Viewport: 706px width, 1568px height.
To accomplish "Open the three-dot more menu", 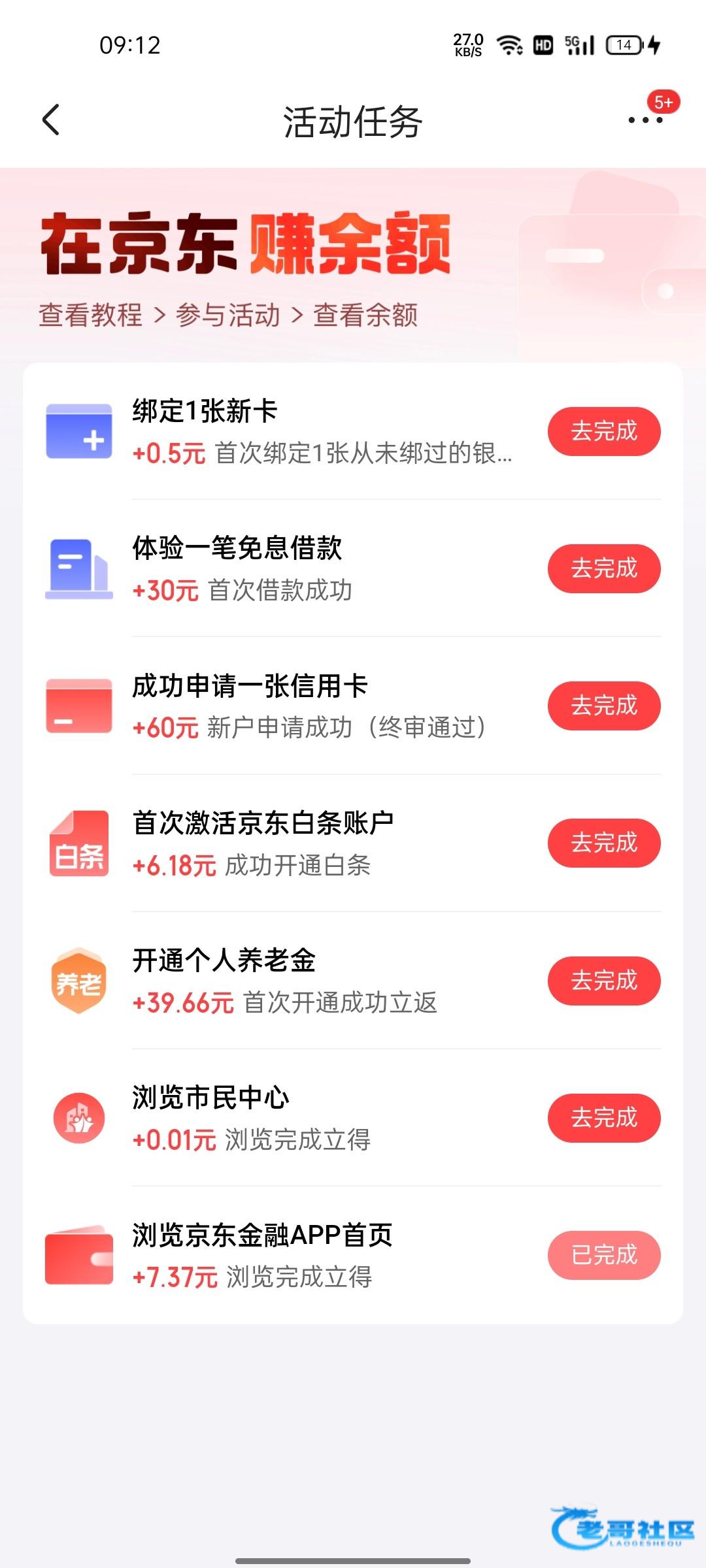I will tap(645, 120).
